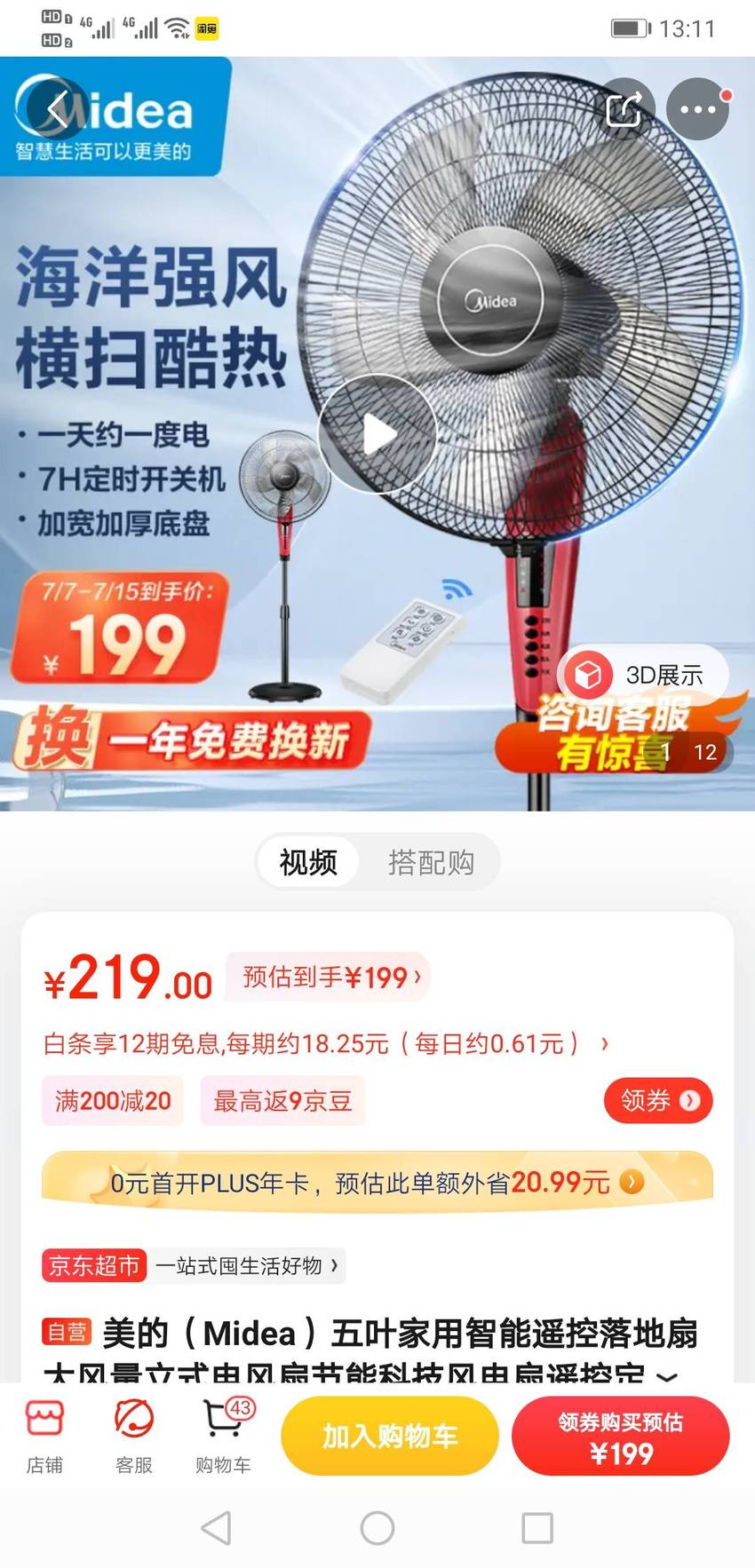Switch to the 搭配购 tab
The height and width of the screenshot is (1568, 755).
431,861
